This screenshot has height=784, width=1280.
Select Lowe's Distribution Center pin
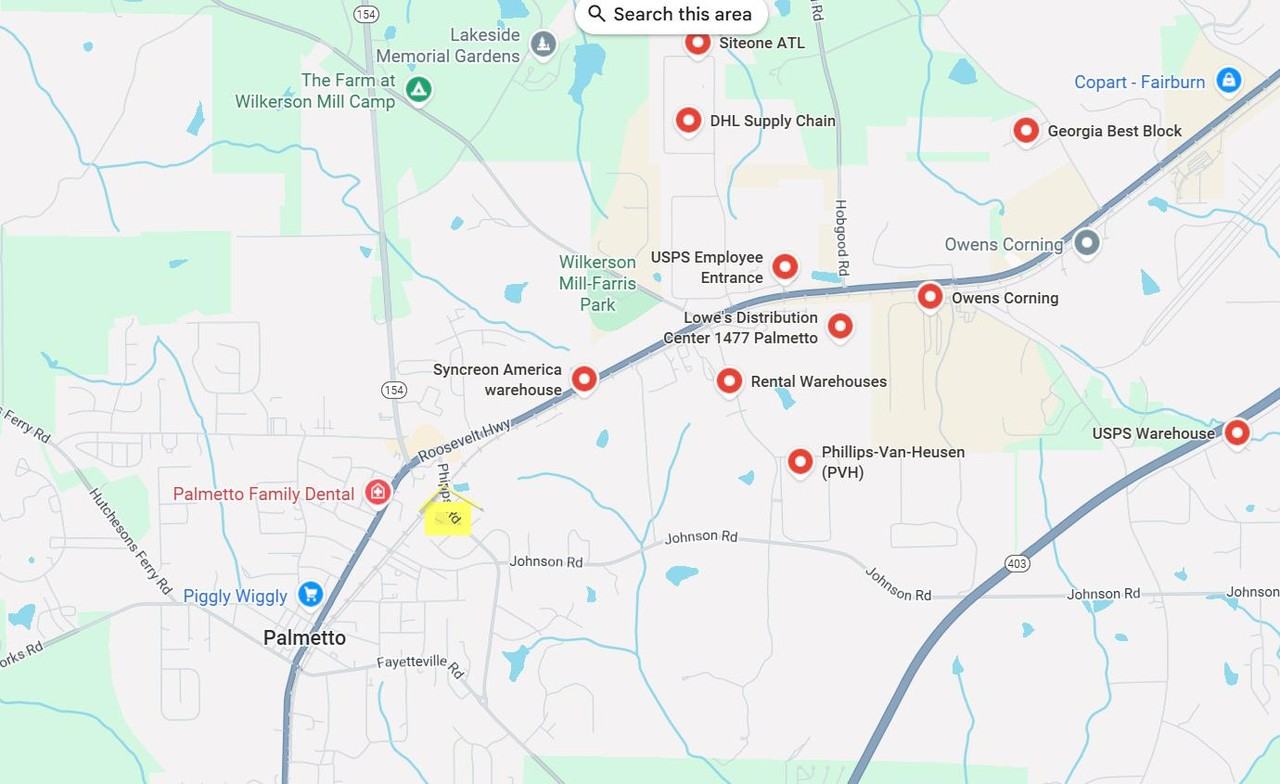840,325
